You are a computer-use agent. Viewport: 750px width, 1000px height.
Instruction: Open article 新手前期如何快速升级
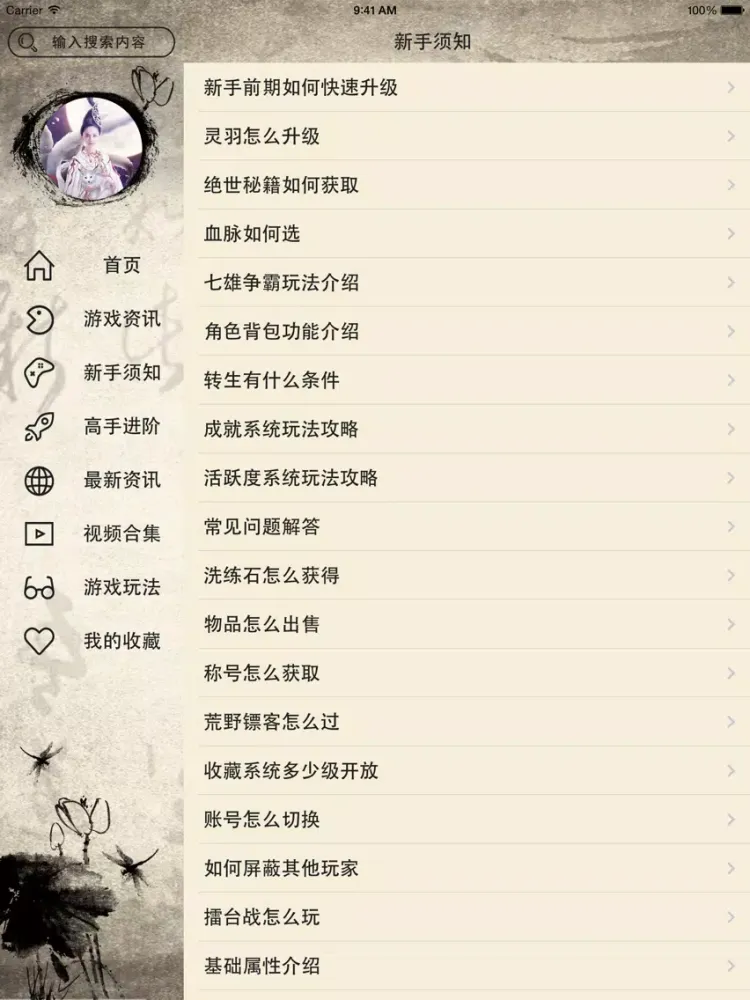pyautogui.click(x=466, y=87)
